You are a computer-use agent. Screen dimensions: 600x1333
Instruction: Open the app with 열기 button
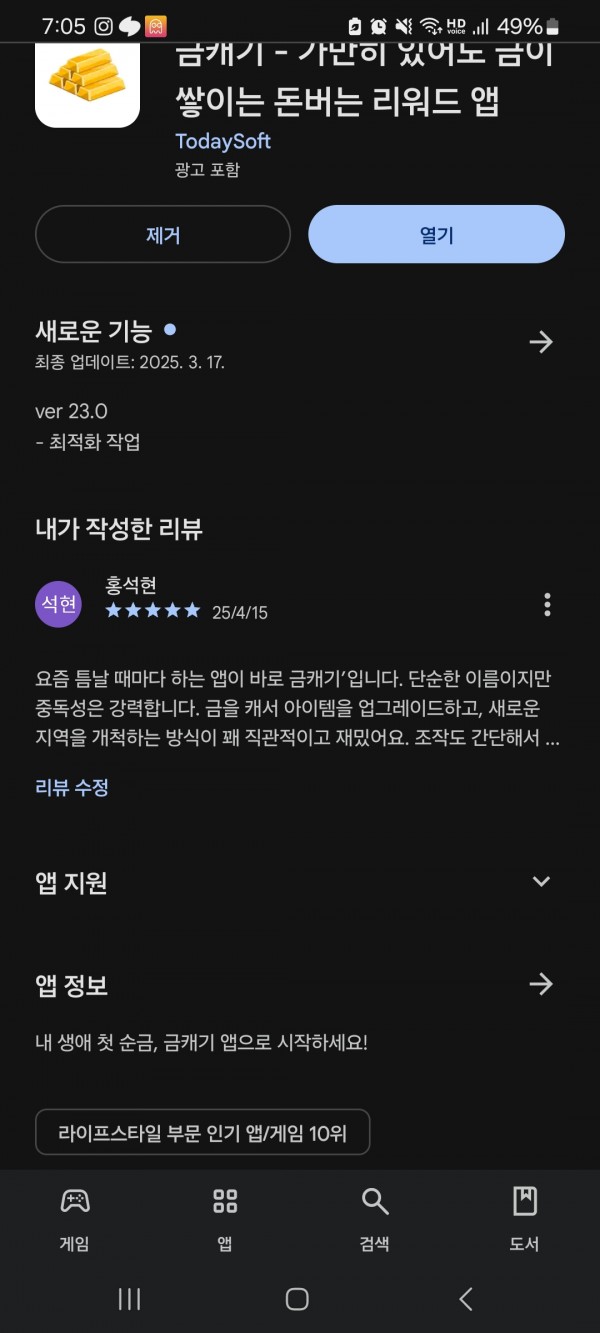[x=436, y=235]
